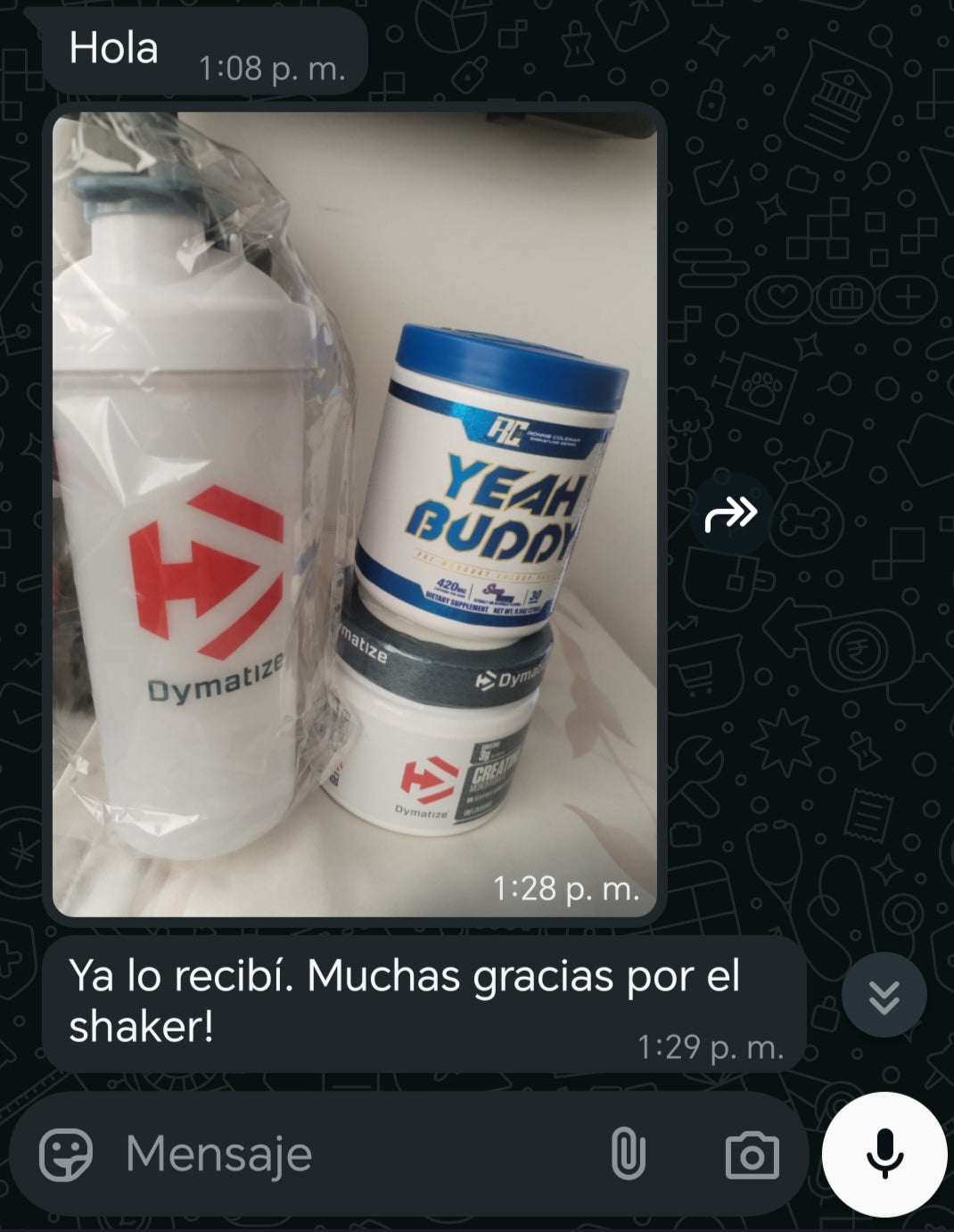The image size is (954, 1232).
Task: Jump to the latest messages
Action: point(884,996)
